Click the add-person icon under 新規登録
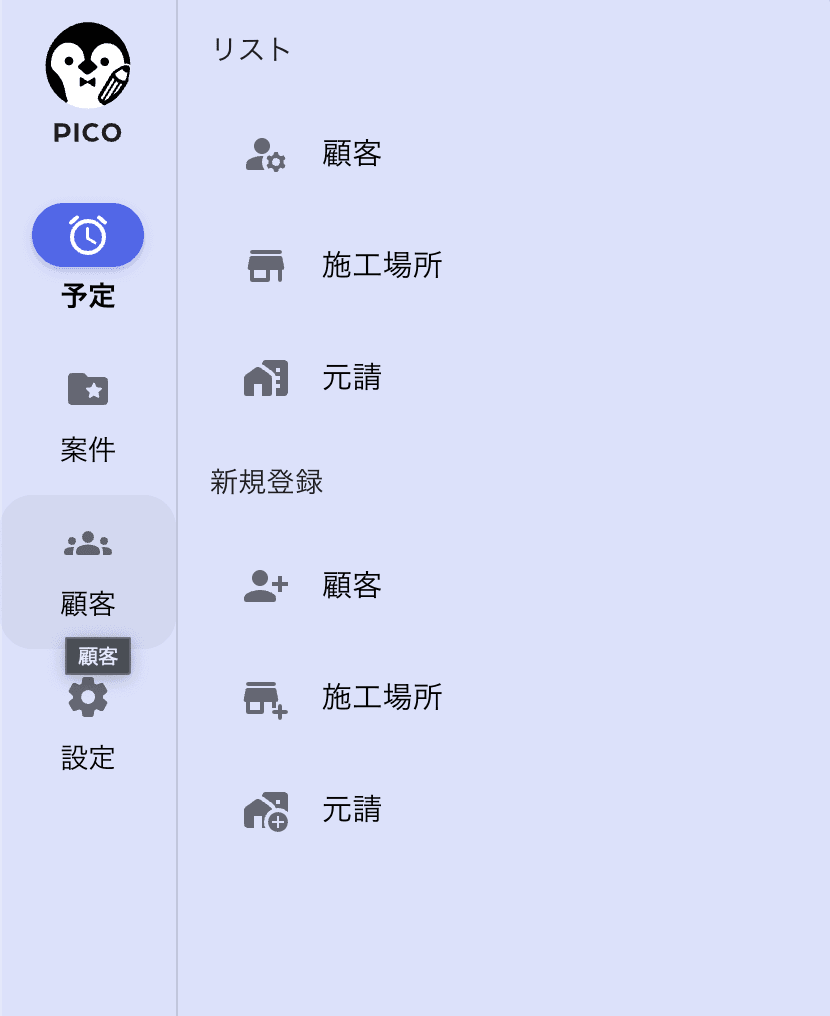 264,586
